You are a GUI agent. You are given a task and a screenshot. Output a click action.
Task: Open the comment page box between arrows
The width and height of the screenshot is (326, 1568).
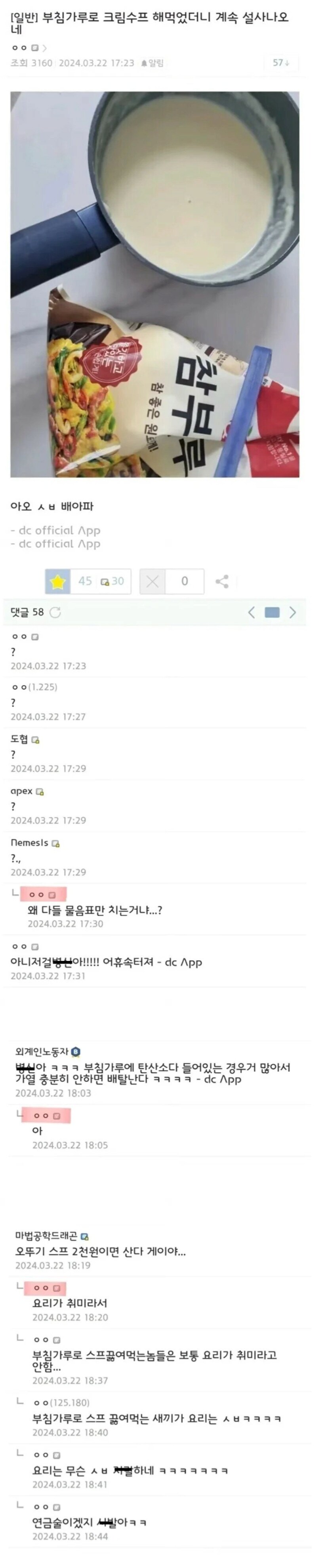[272, 612]
